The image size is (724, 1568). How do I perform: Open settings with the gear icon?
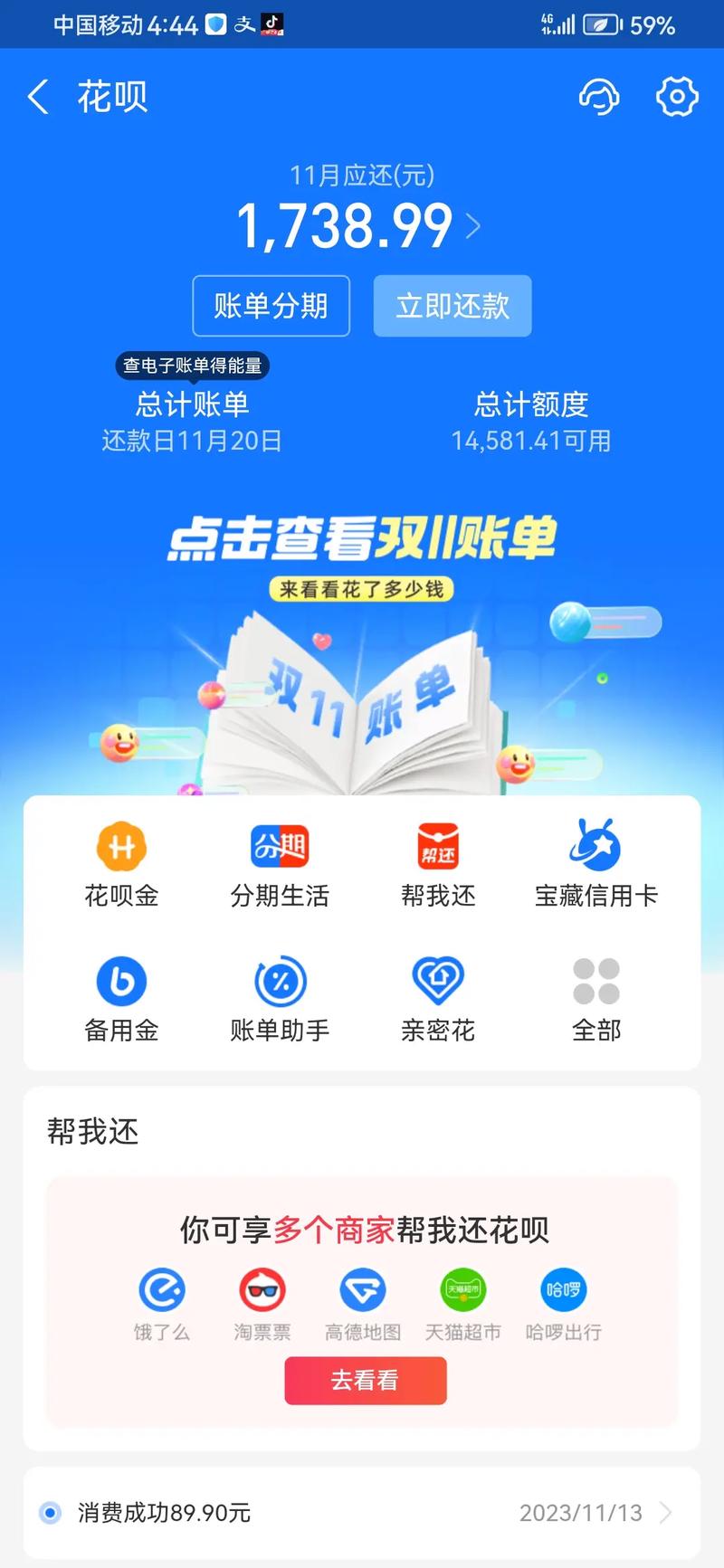[x=675, y=97]
